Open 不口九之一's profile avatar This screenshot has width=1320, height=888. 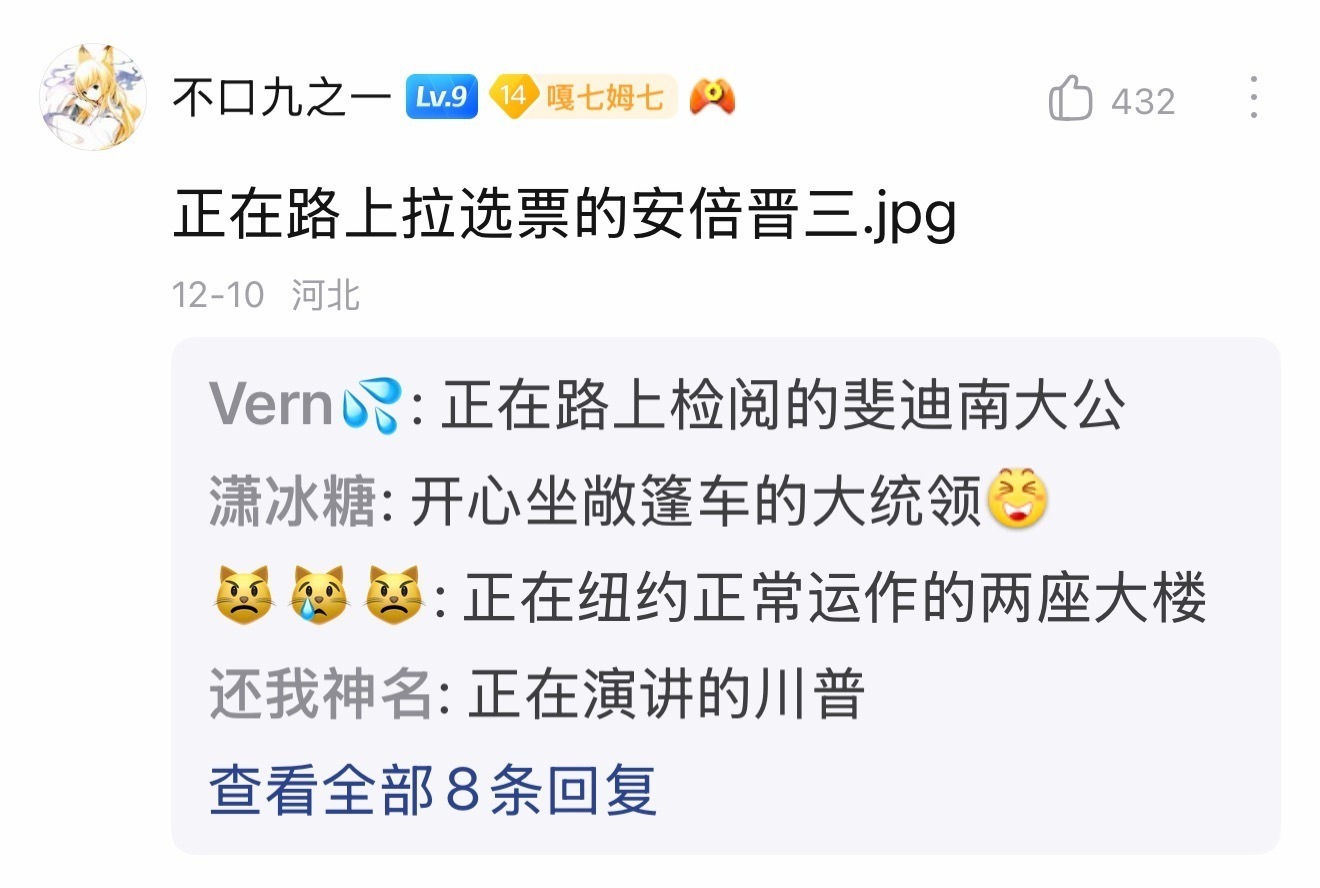[x=92, y=98]
